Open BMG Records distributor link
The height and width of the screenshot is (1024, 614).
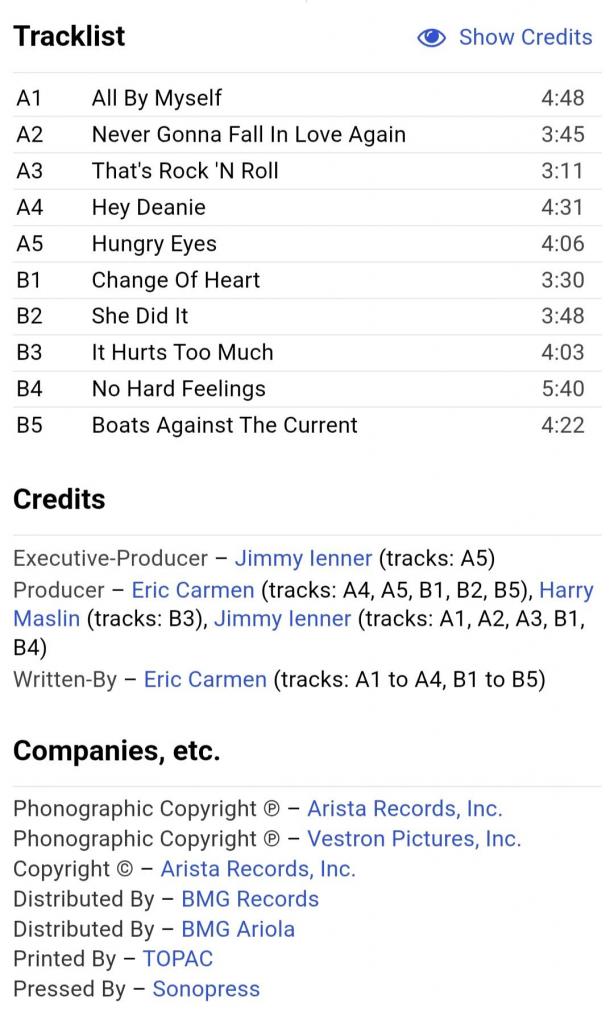coord(250,898)
